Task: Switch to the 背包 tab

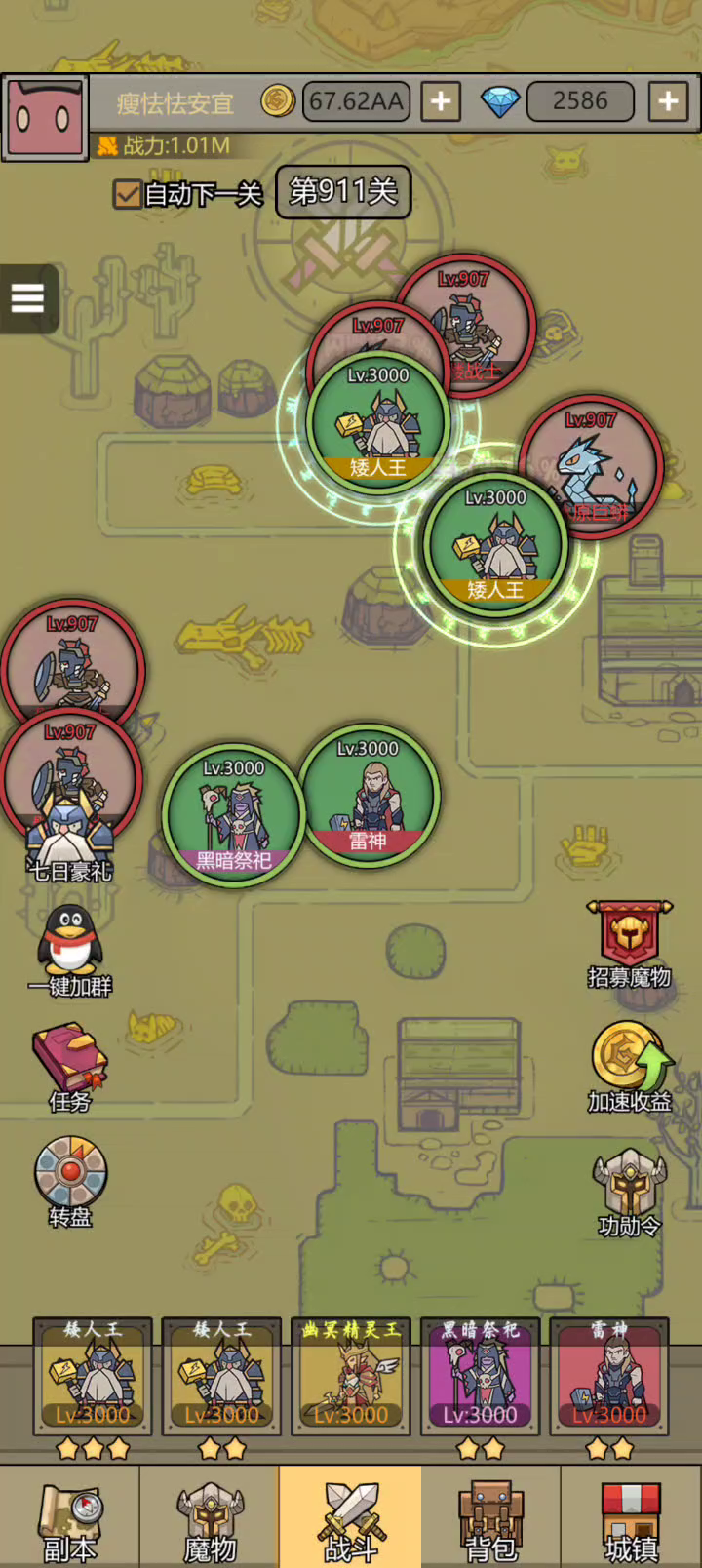Action: click(x=490, y=1517)
